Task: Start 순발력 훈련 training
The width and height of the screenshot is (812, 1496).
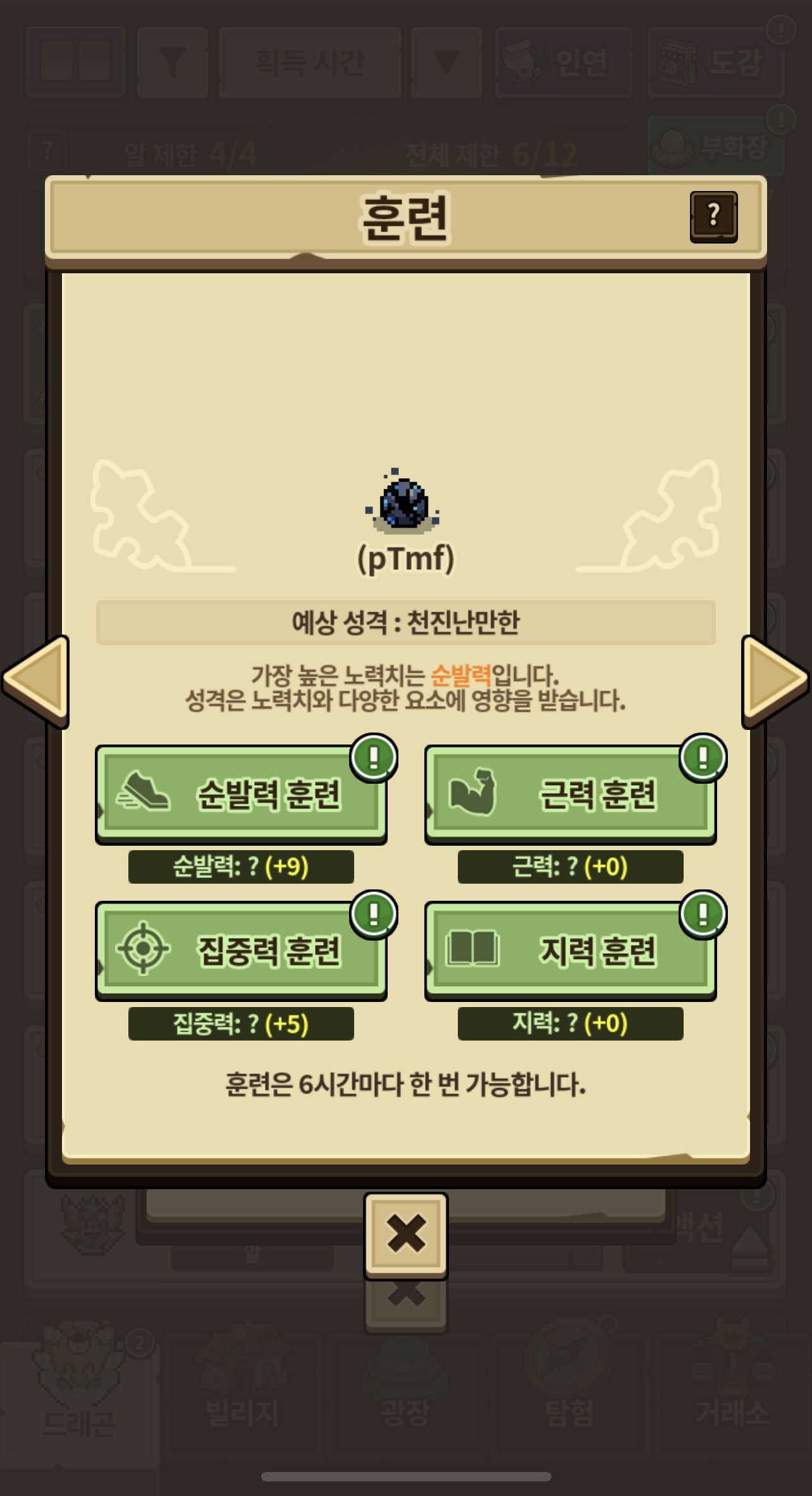Action: [241, 794]
